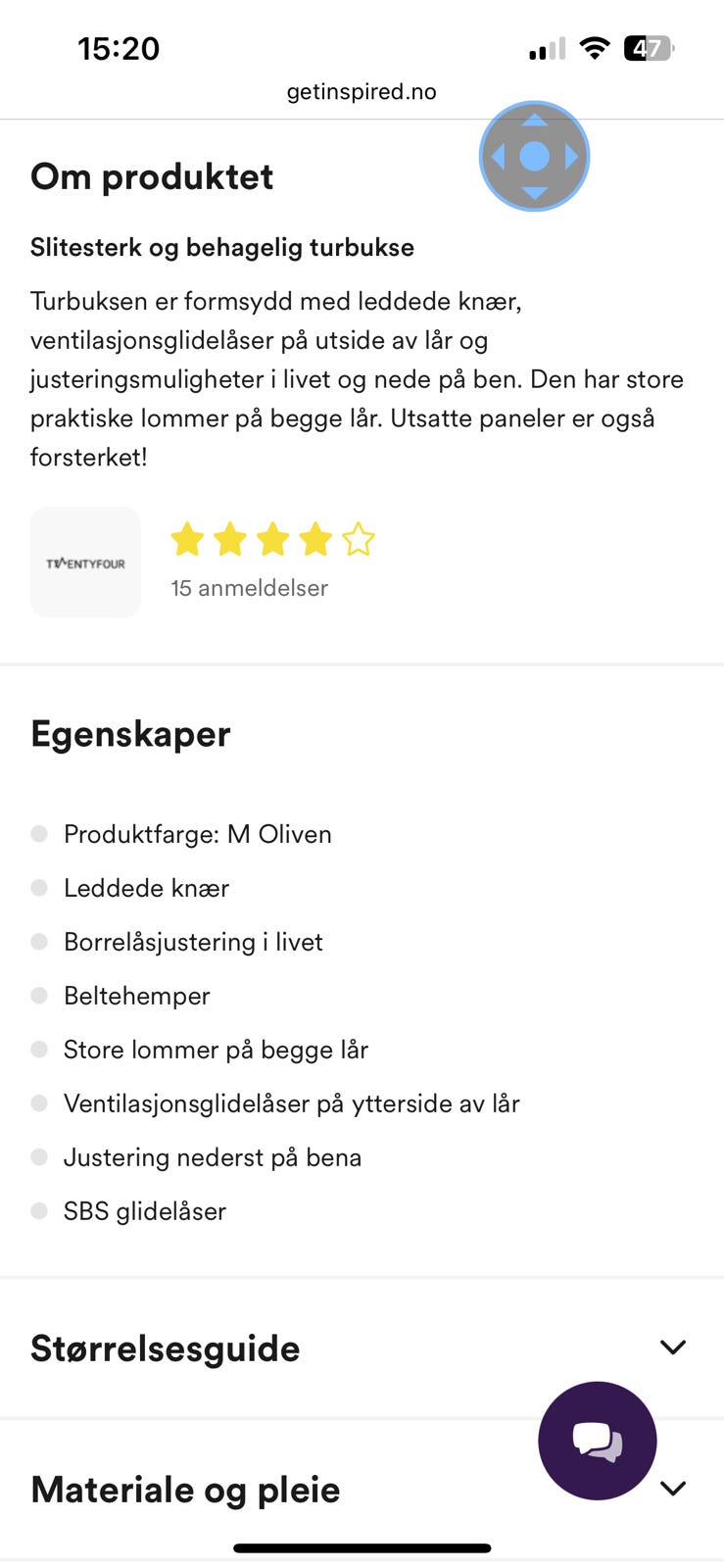Open the chat support bubble icon

point(597,1441)
